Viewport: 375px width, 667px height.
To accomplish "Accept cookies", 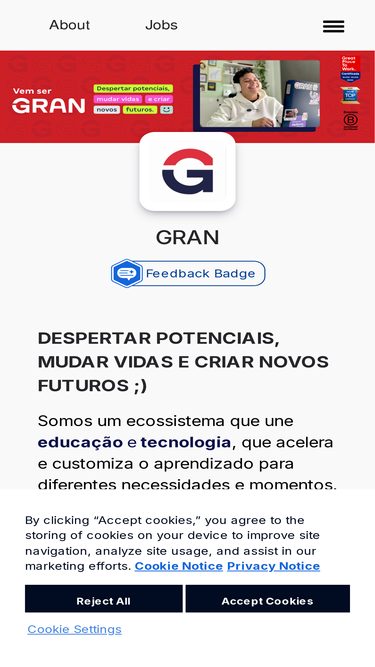I will 267,601.
